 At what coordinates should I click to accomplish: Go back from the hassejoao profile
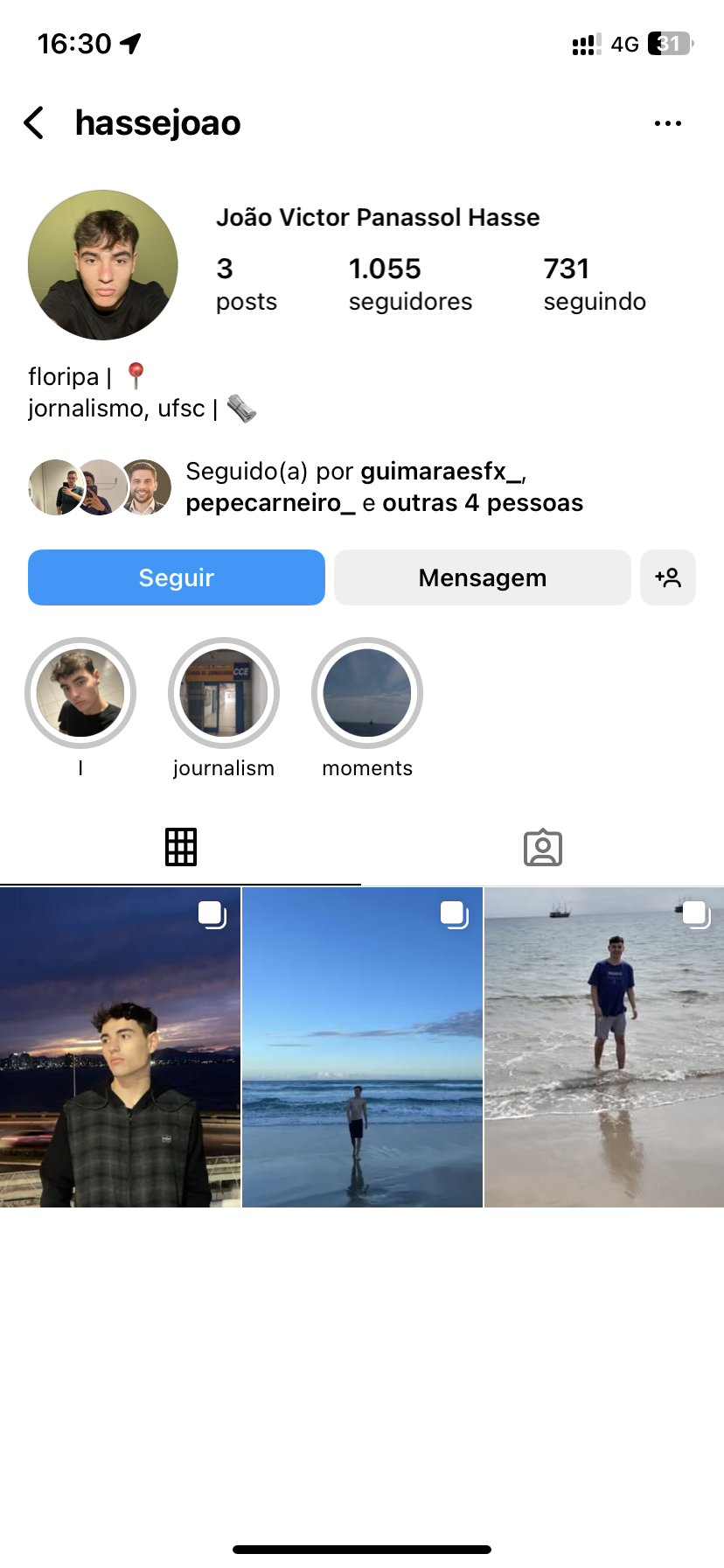34,123
